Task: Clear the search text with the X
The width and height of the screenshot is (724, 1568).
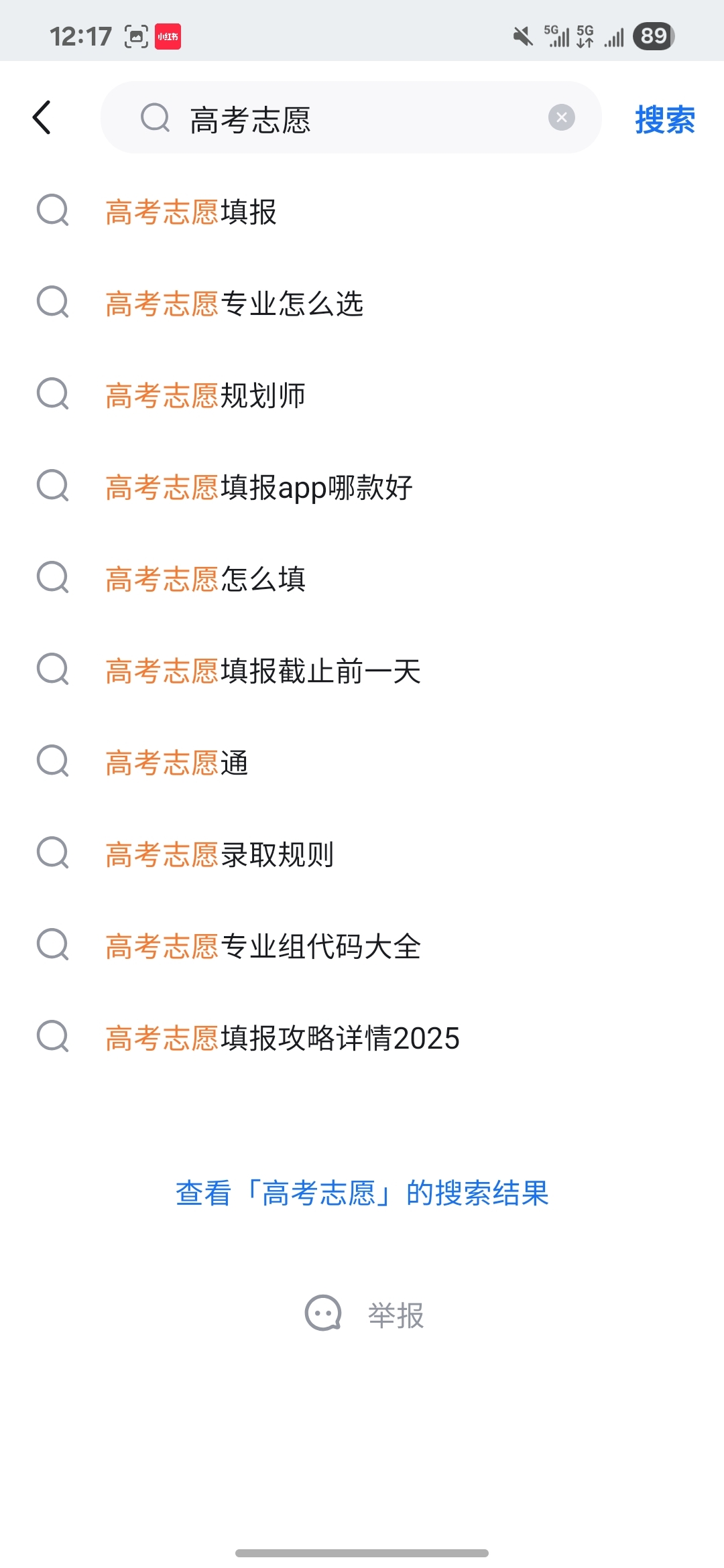Action: [x=562, y=118]
